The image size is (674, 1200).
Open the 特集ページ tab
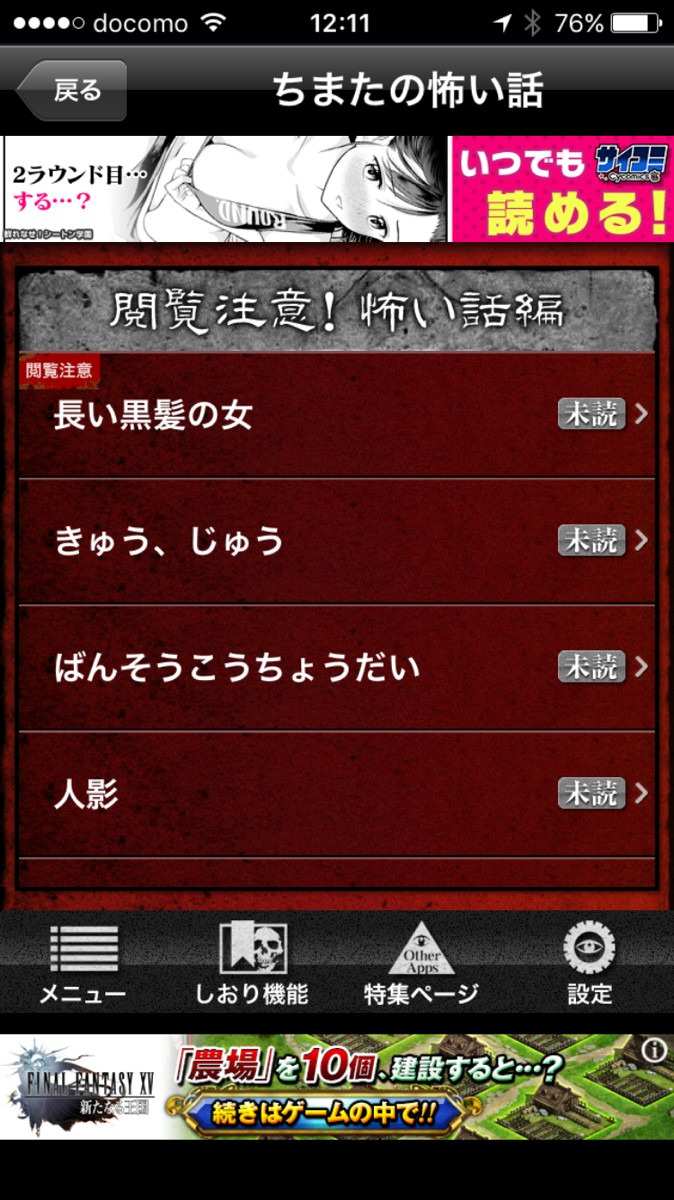(421, 964)
